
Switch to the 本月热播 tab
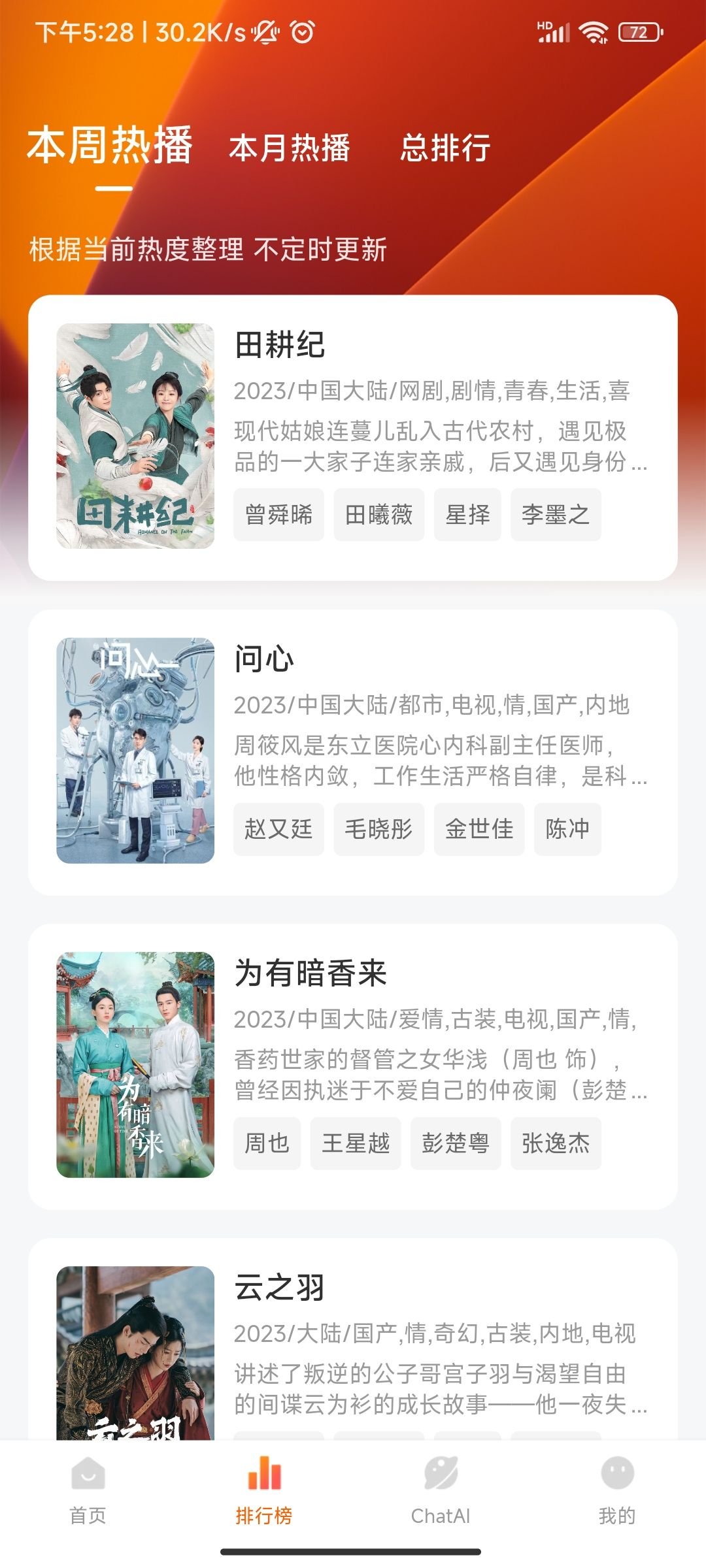point(289,148)
